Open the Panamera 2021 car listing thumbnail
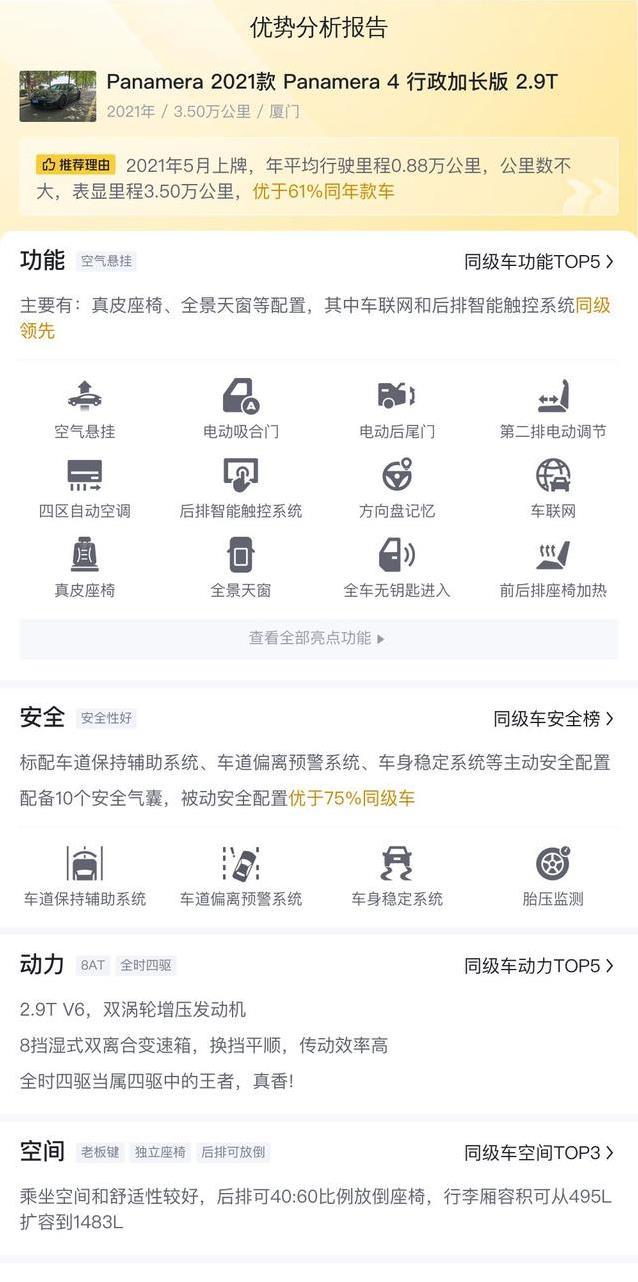This screenshot has height=1282, width=638. click(58, 96)
